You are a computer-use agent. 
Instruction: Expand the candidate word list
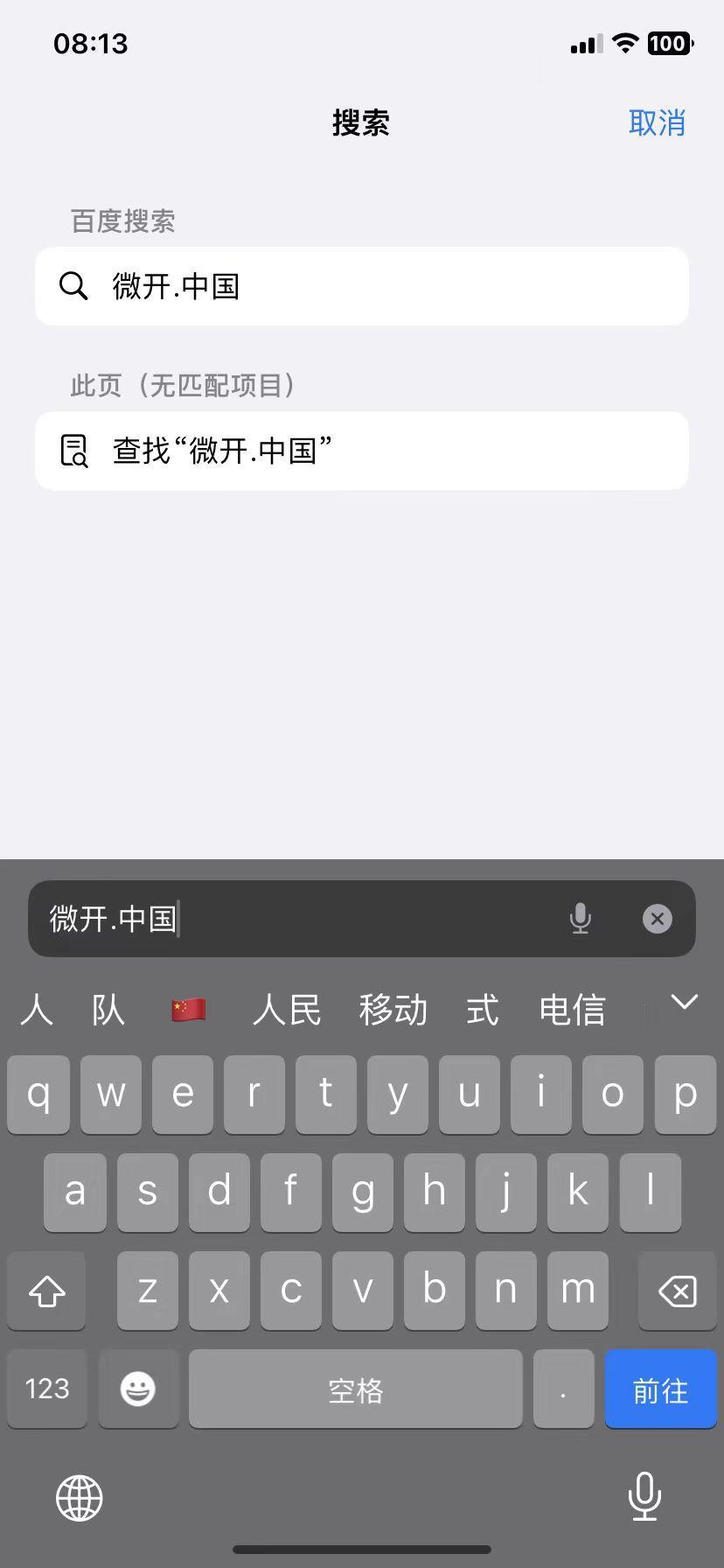(x=684, y=1003)
